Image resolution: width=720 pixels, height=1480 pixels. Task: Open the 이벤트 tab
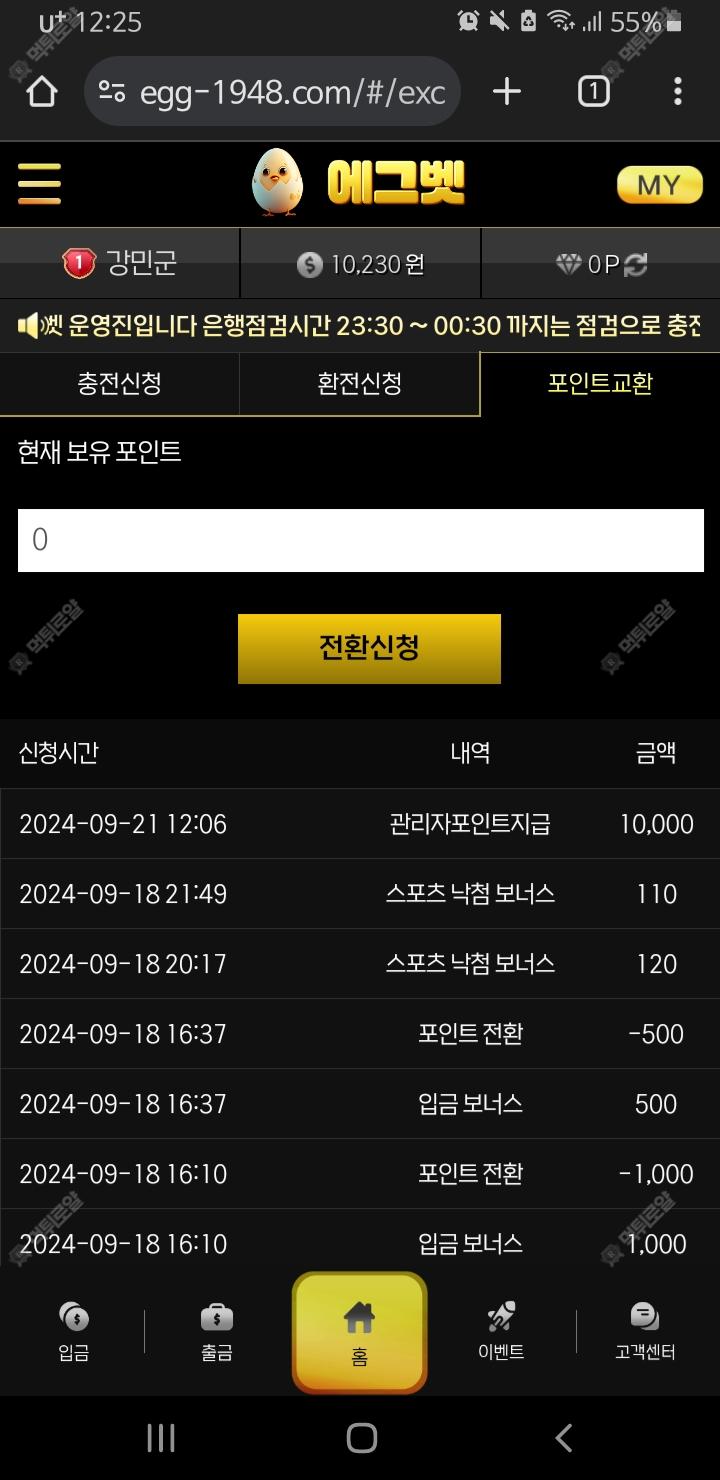tap(501, 1331)
